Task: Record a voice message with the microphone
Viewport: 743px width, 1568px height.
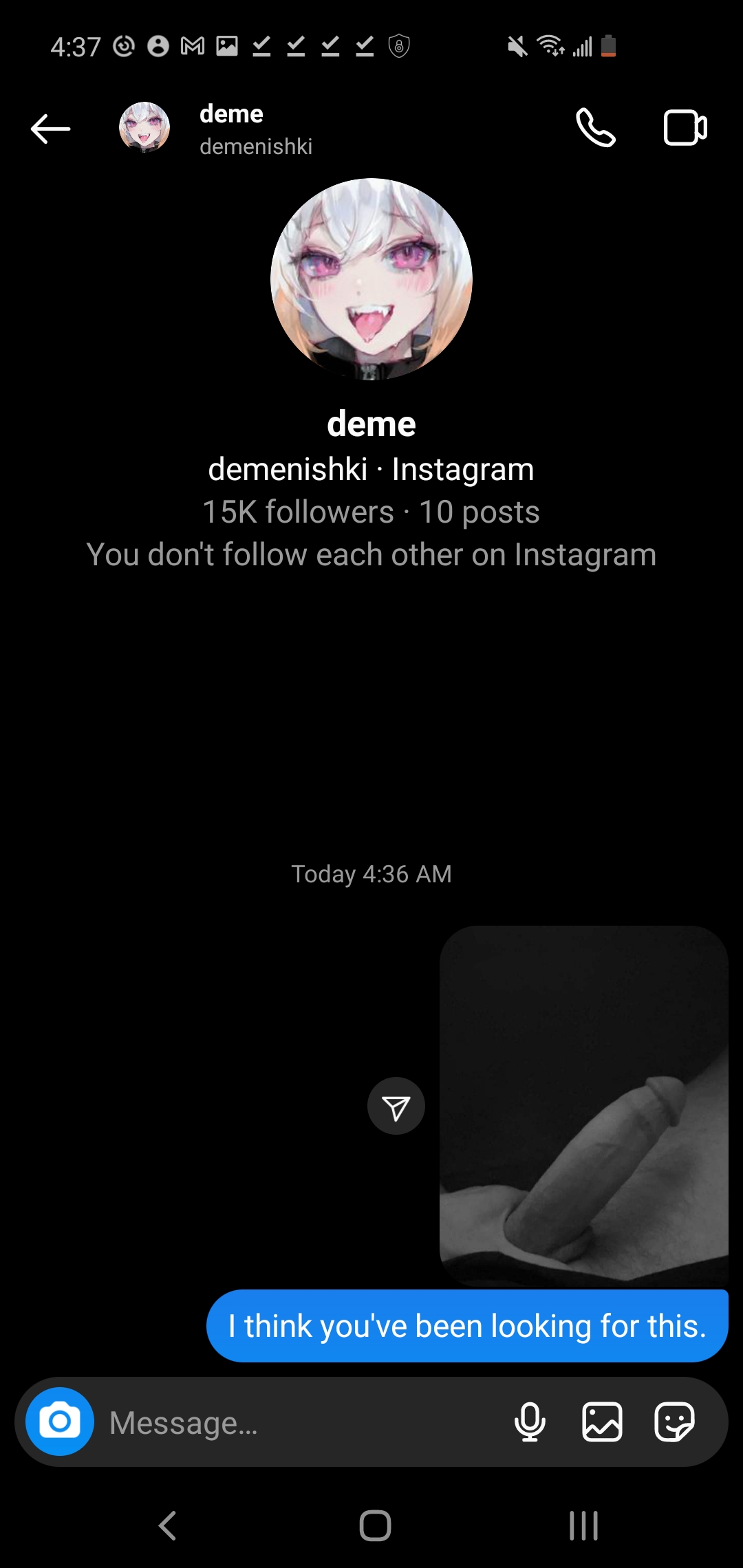Action: click(530, 1422)
